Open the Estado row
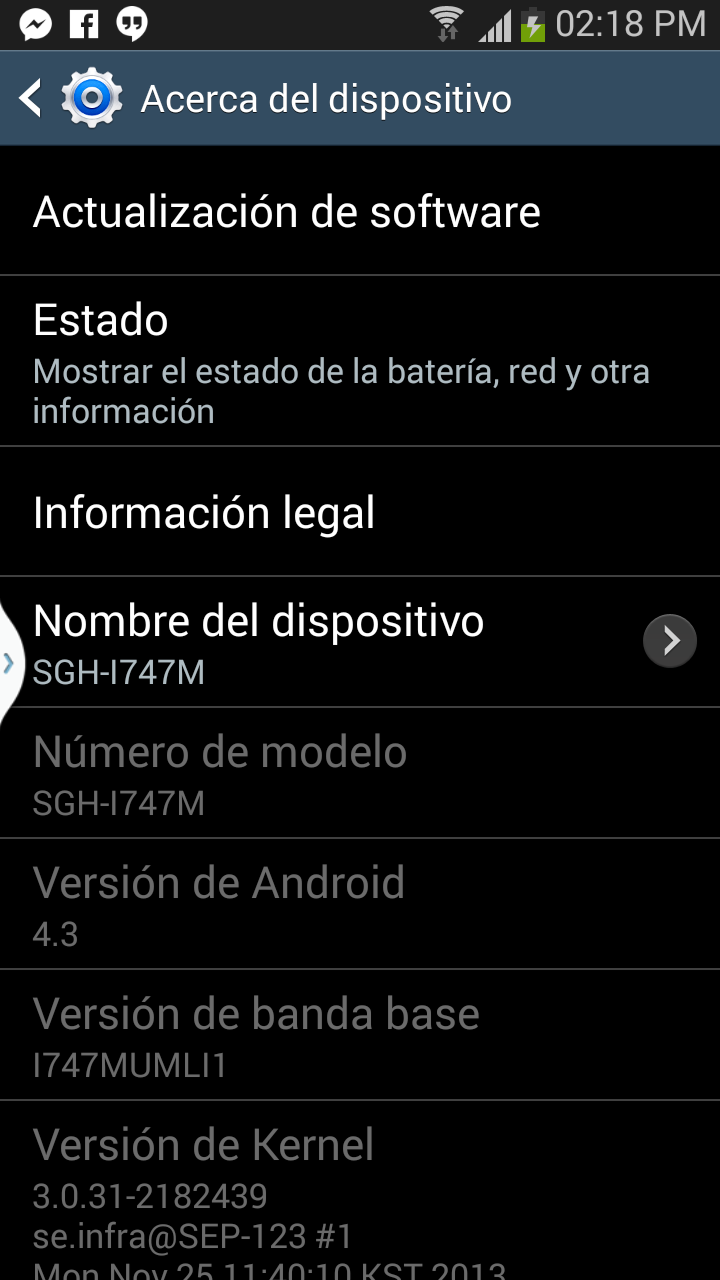The width and height of the screenshot is (720, 1280). 360,361
